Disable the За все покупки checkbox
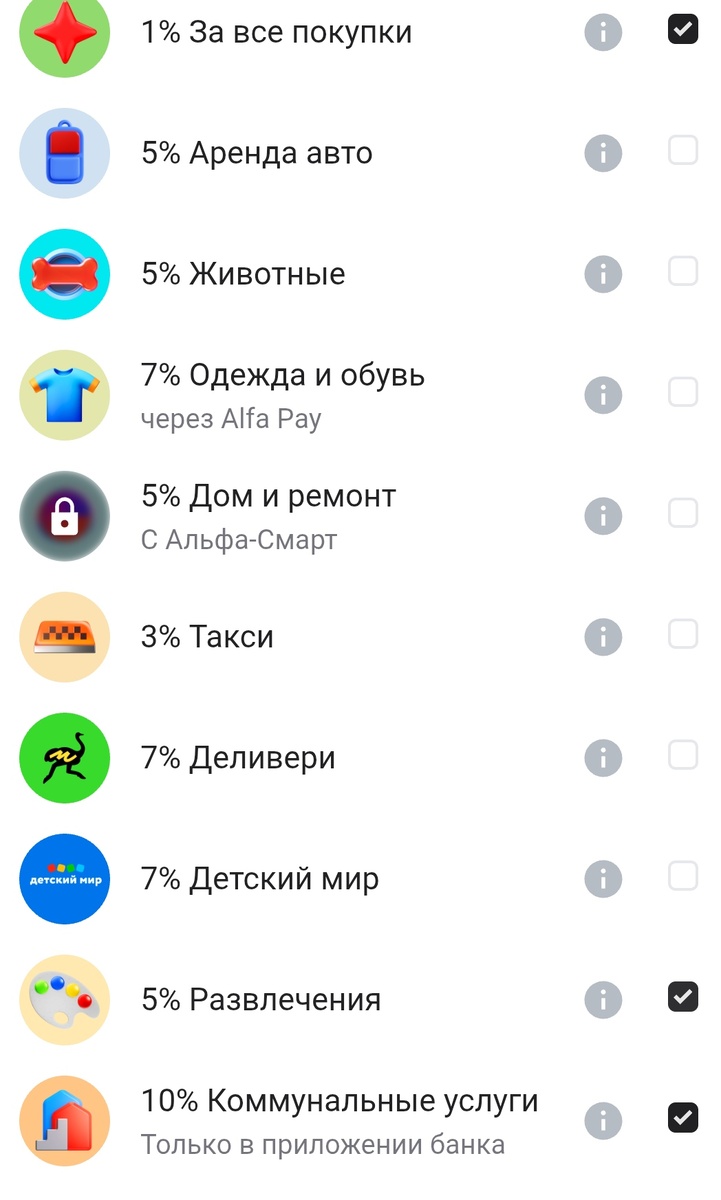The width and height of the screenshot is (721, 1200). [x=682, y=29]
